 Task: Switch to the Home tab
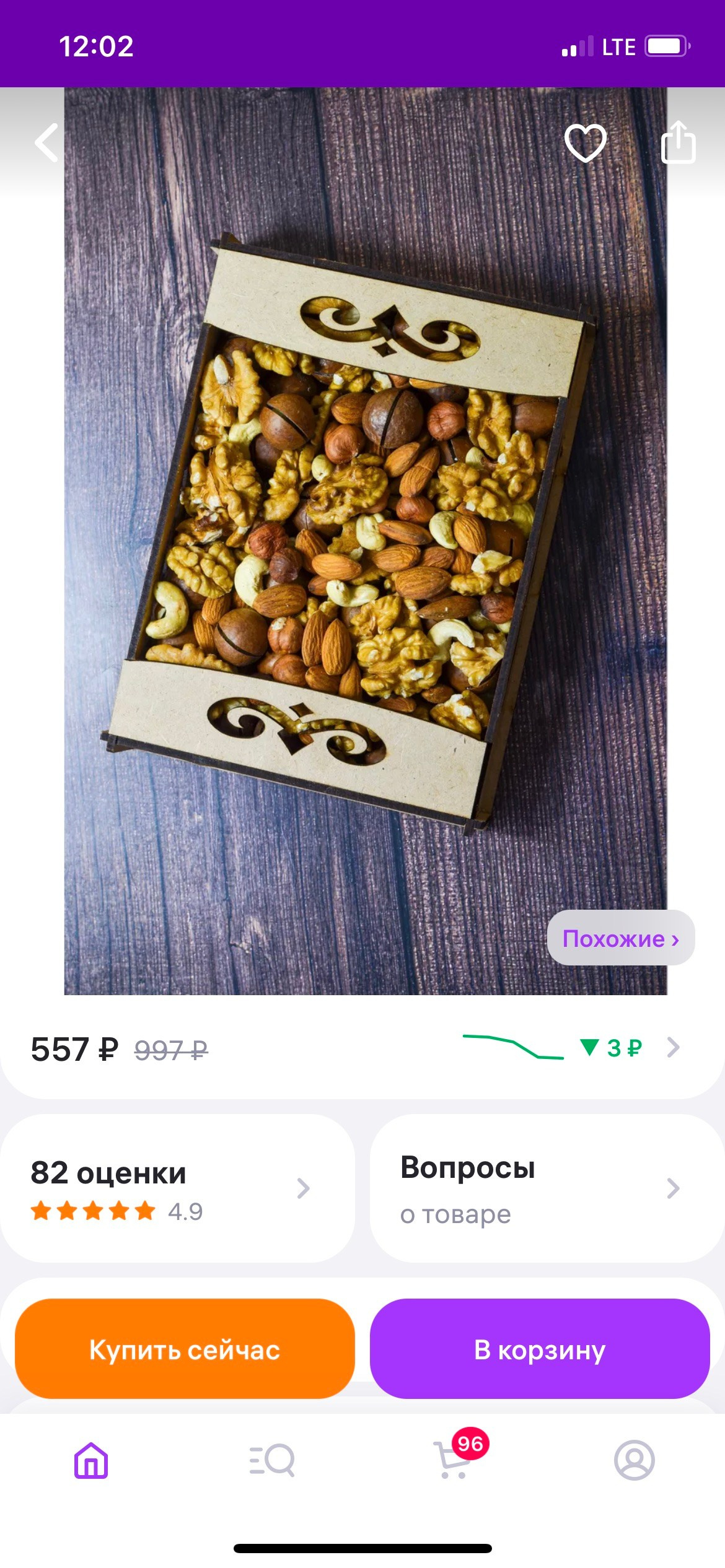(x=91, y=1460)
